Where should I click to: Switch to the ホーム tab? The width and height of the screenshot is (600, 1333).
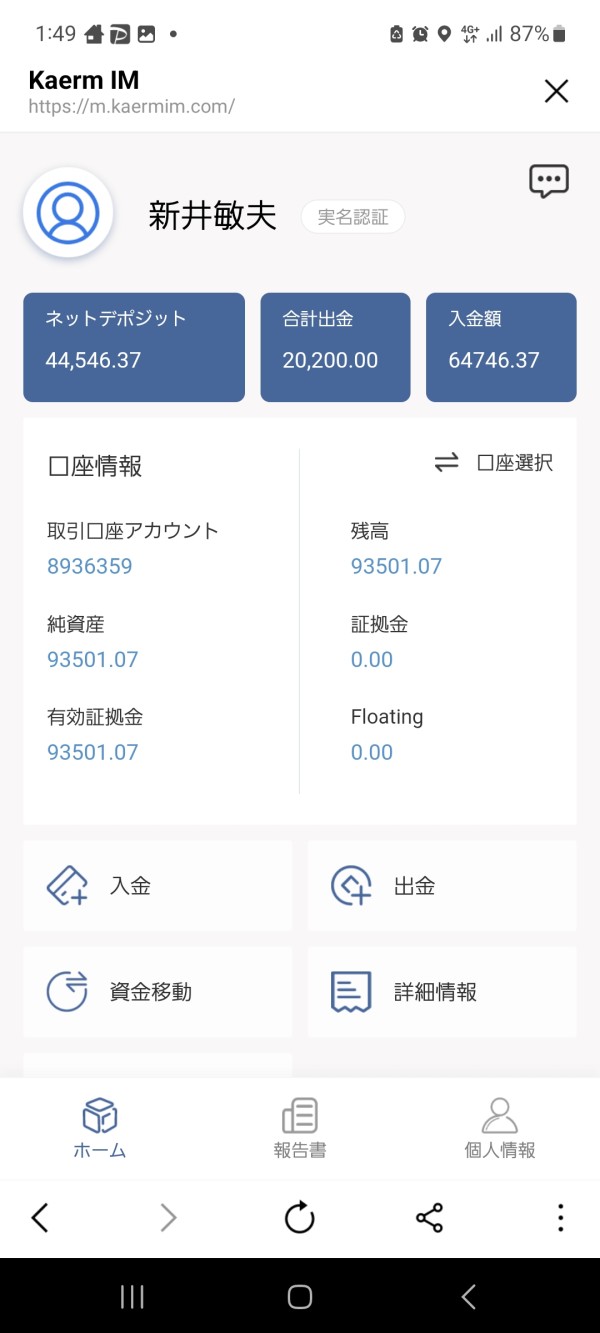100,1128
